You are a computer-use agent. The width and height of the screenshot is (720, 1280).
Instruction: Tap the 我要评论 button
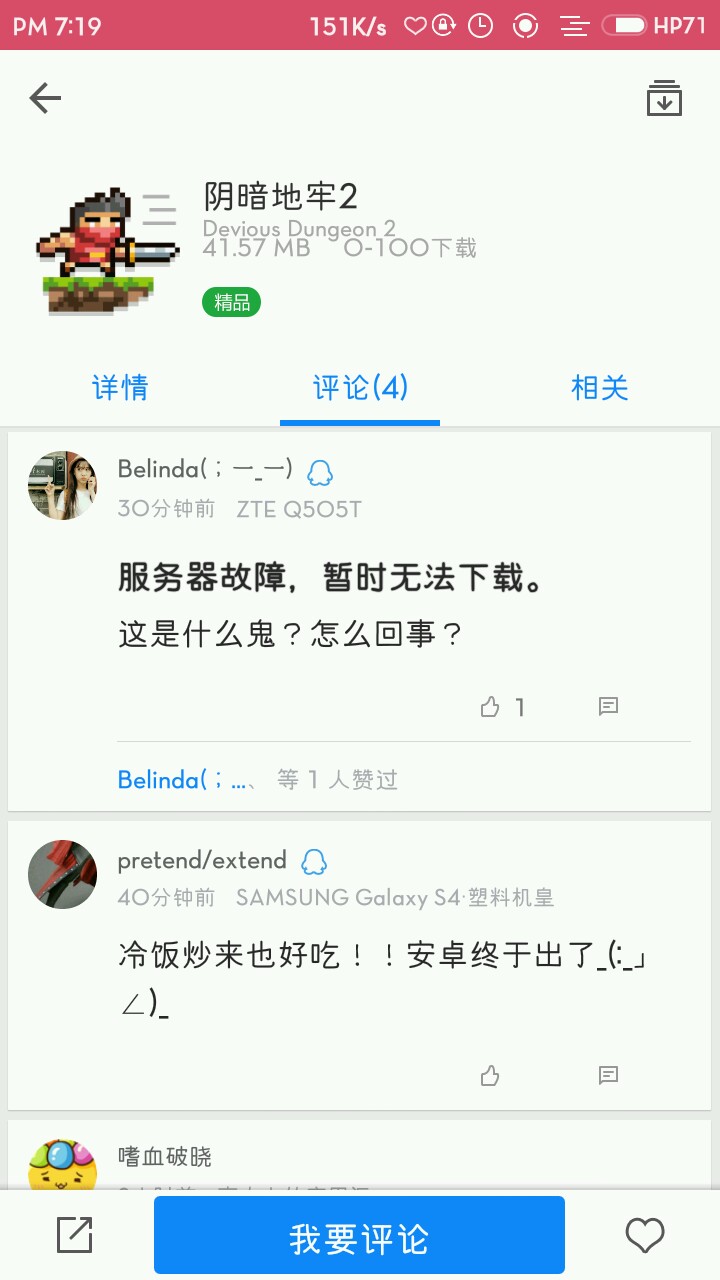click(x=359, y=1236)
